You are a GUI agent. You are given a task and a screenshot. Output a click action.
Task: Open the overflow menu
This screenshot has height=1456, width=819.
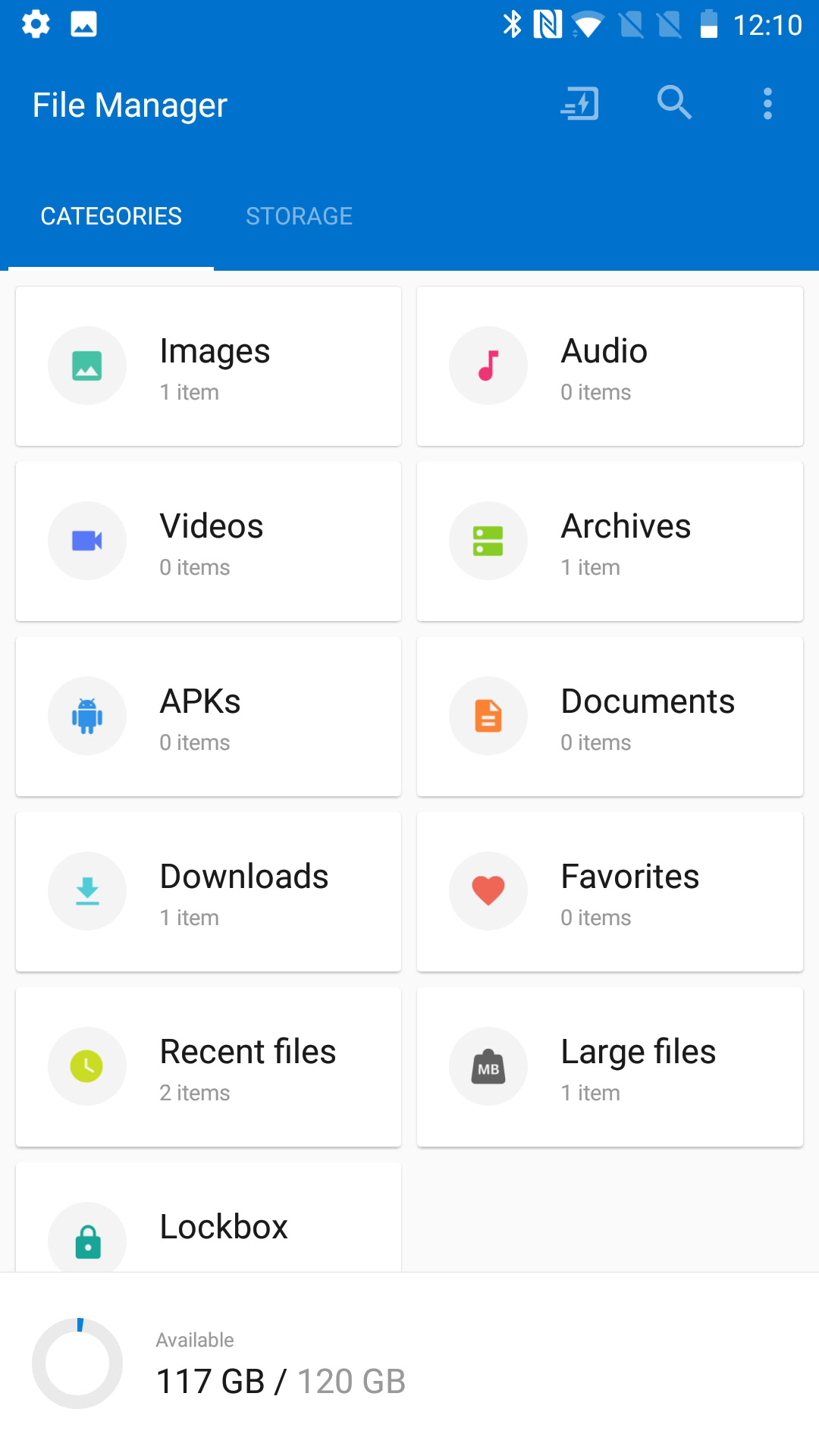tap(767, 103)
